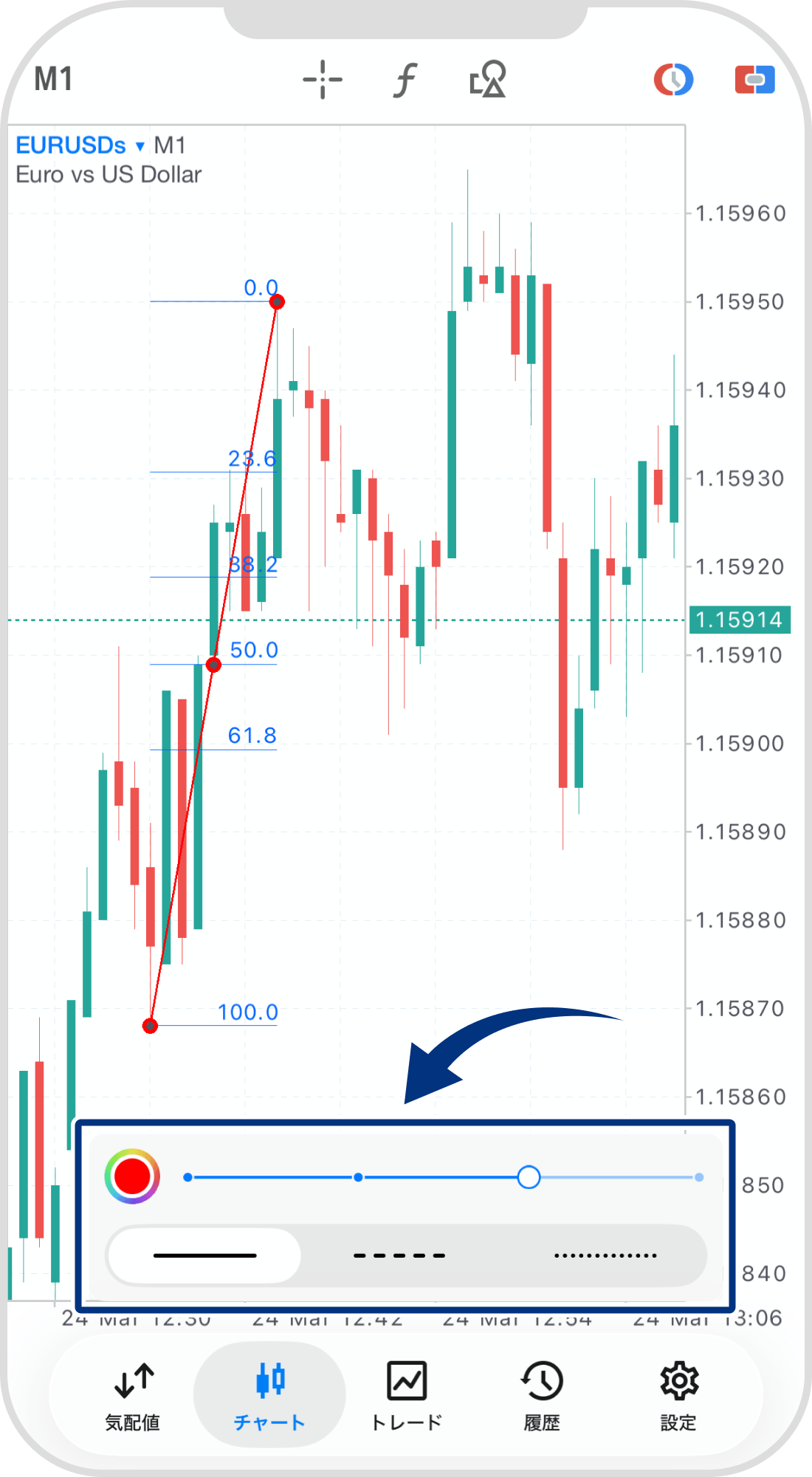Open the M1 timeframe selector

pyautogui.click(x=53, y=79)
